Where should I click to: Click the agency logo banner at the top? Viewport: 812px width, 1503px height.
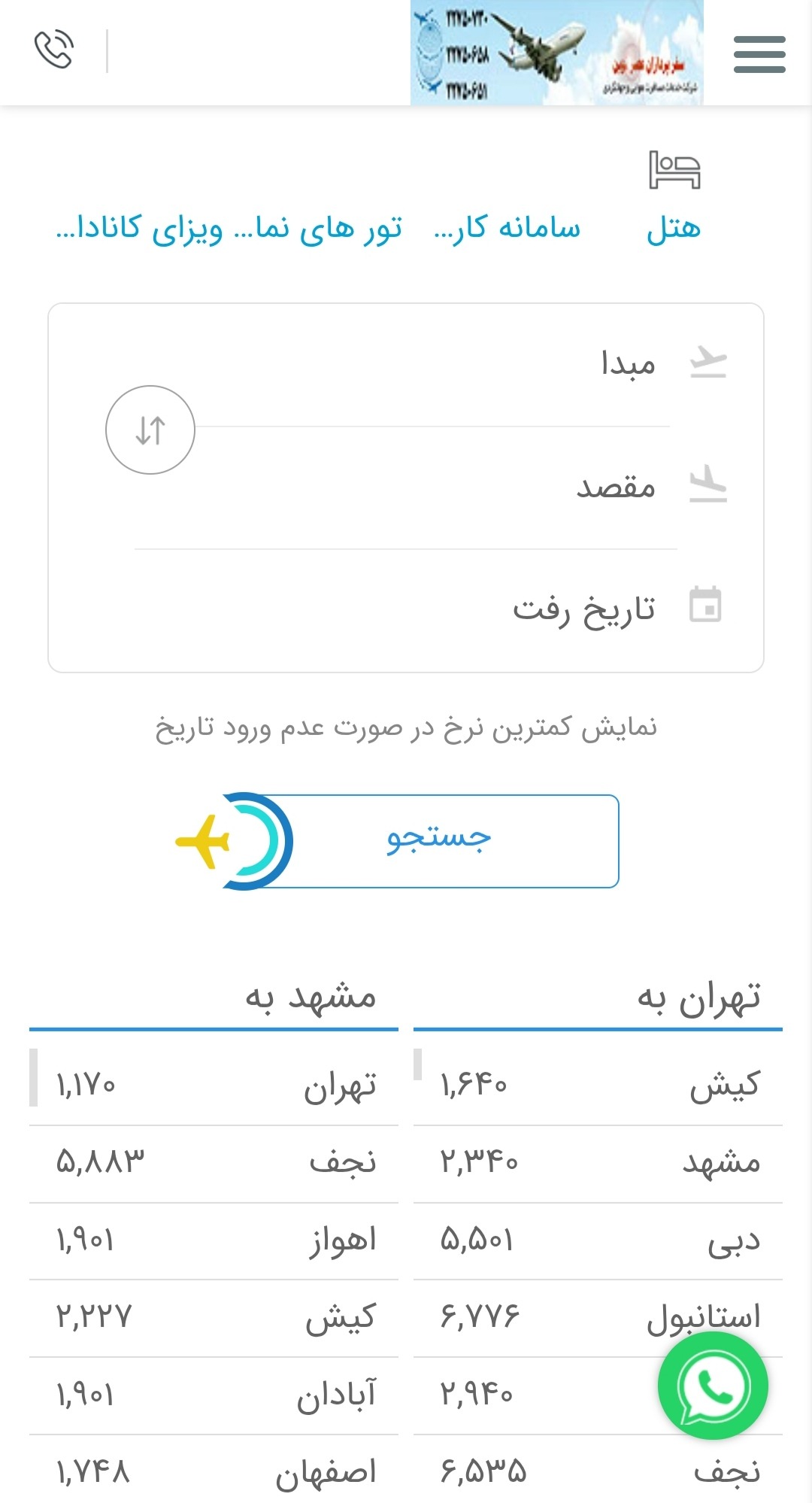tap(555, 53)
